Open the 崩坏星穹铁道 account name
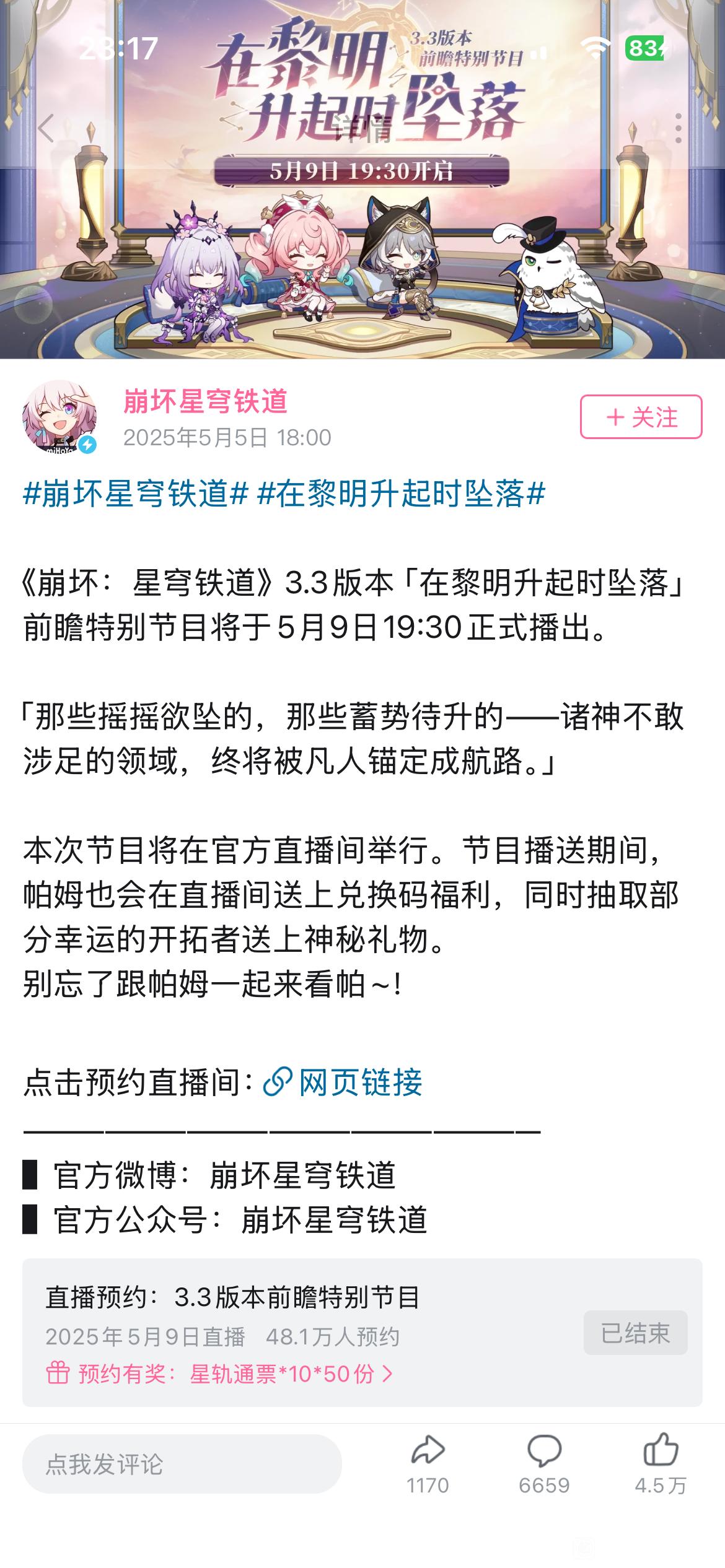 pyautogui.click(x=206, y=401)
